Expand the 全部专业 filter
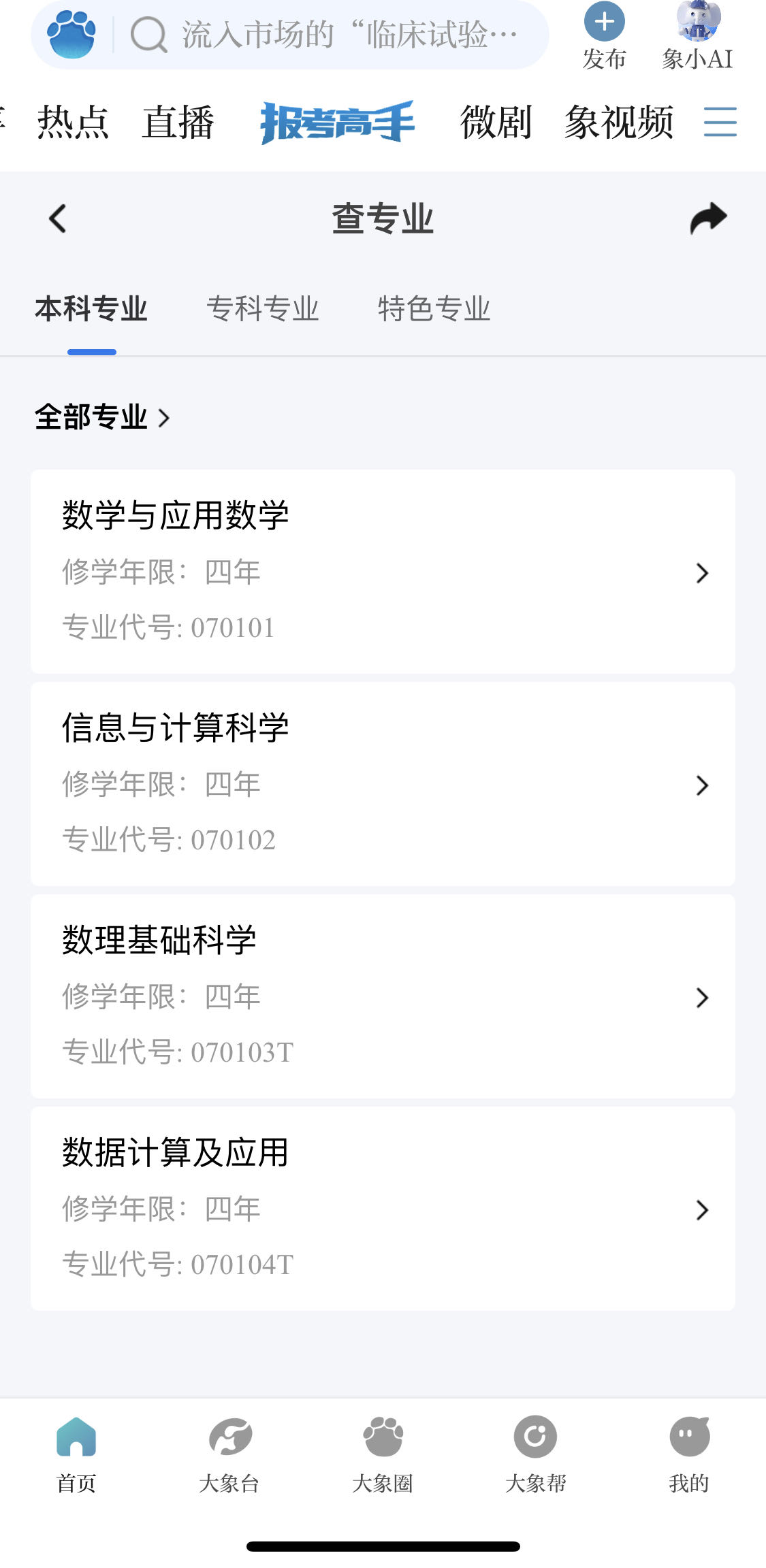This screenshot has width=766, height=1568. (x=102, y=416)
